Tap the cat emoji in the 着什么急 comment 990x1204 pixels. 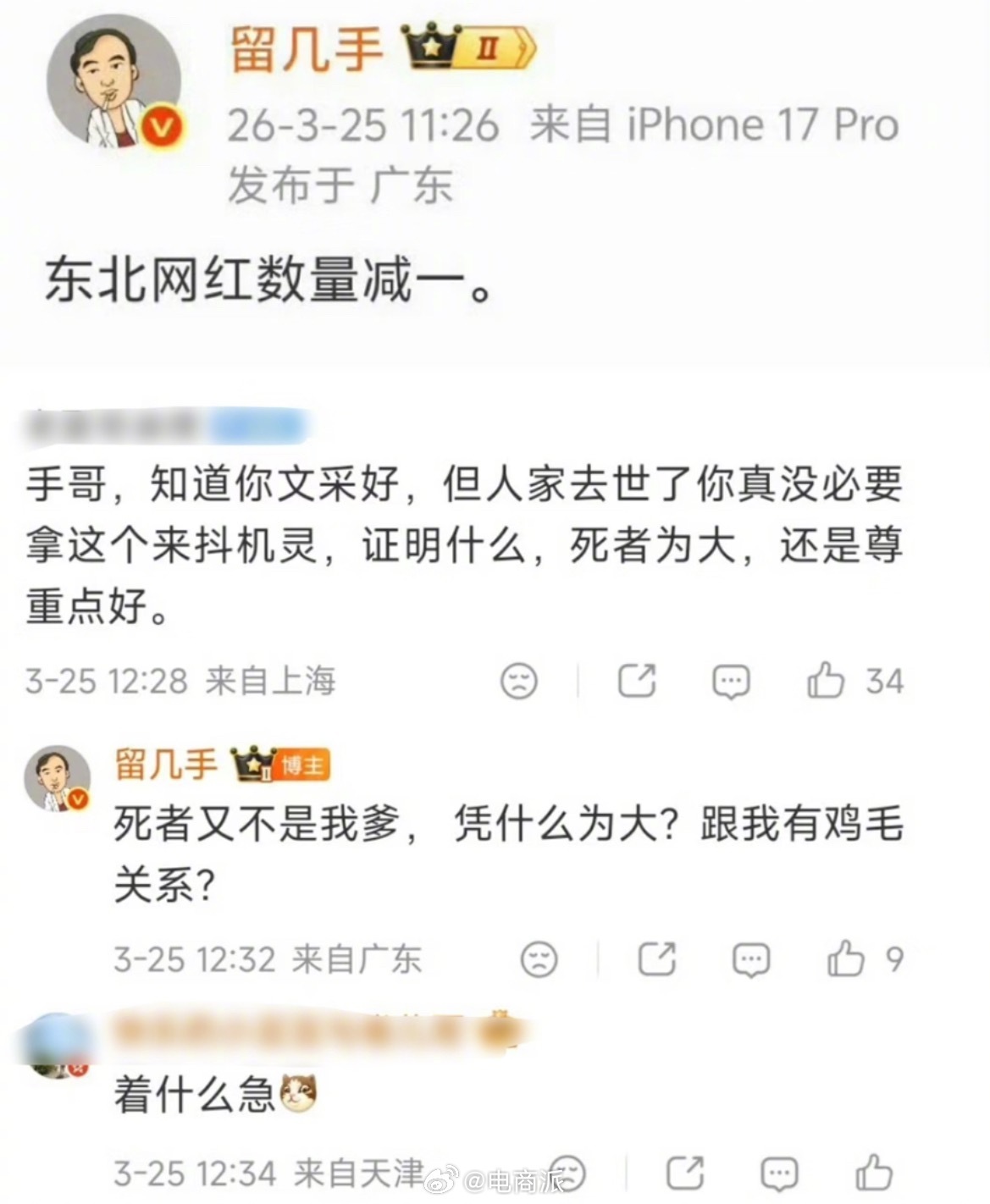tap(298, 1092)
